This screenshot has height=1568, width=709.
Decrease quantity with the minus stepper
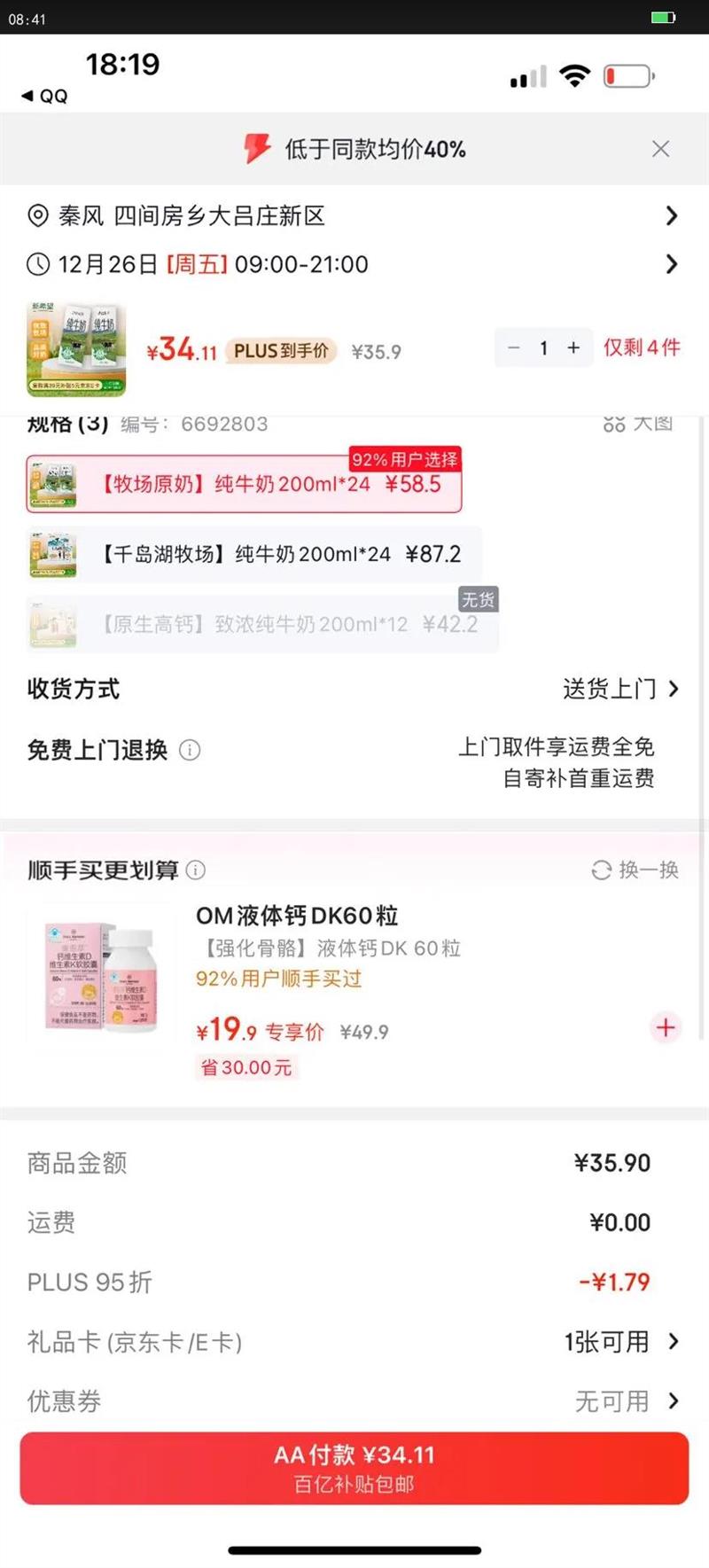click(514, 348)
